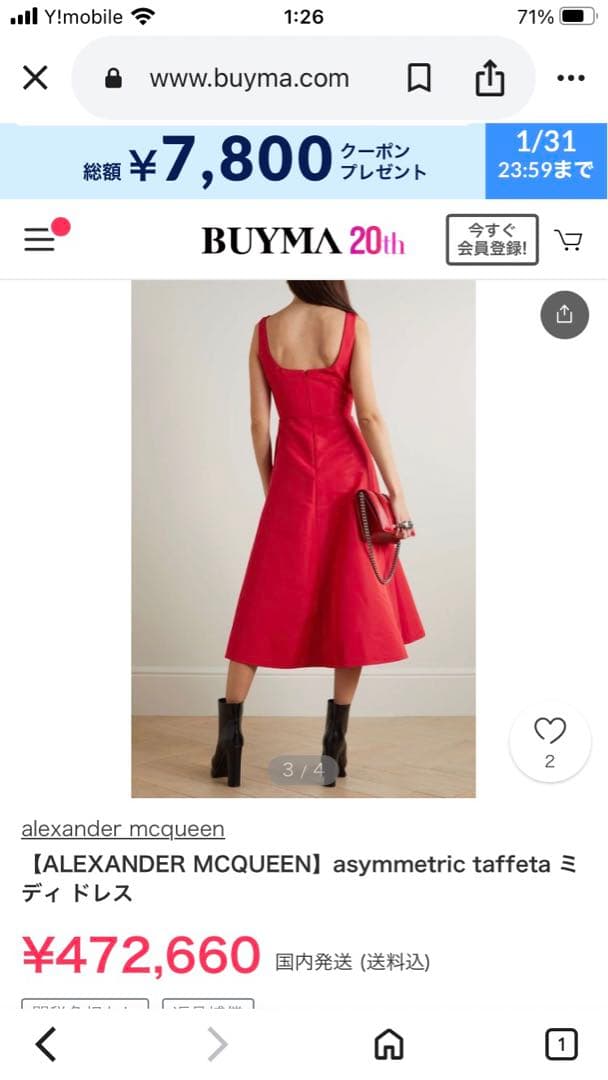Tap the www.buyma.com address bar
Image resolution: width=608 pixels, height=1080 pixels.
pyautogui.click(x=249, y=78)
